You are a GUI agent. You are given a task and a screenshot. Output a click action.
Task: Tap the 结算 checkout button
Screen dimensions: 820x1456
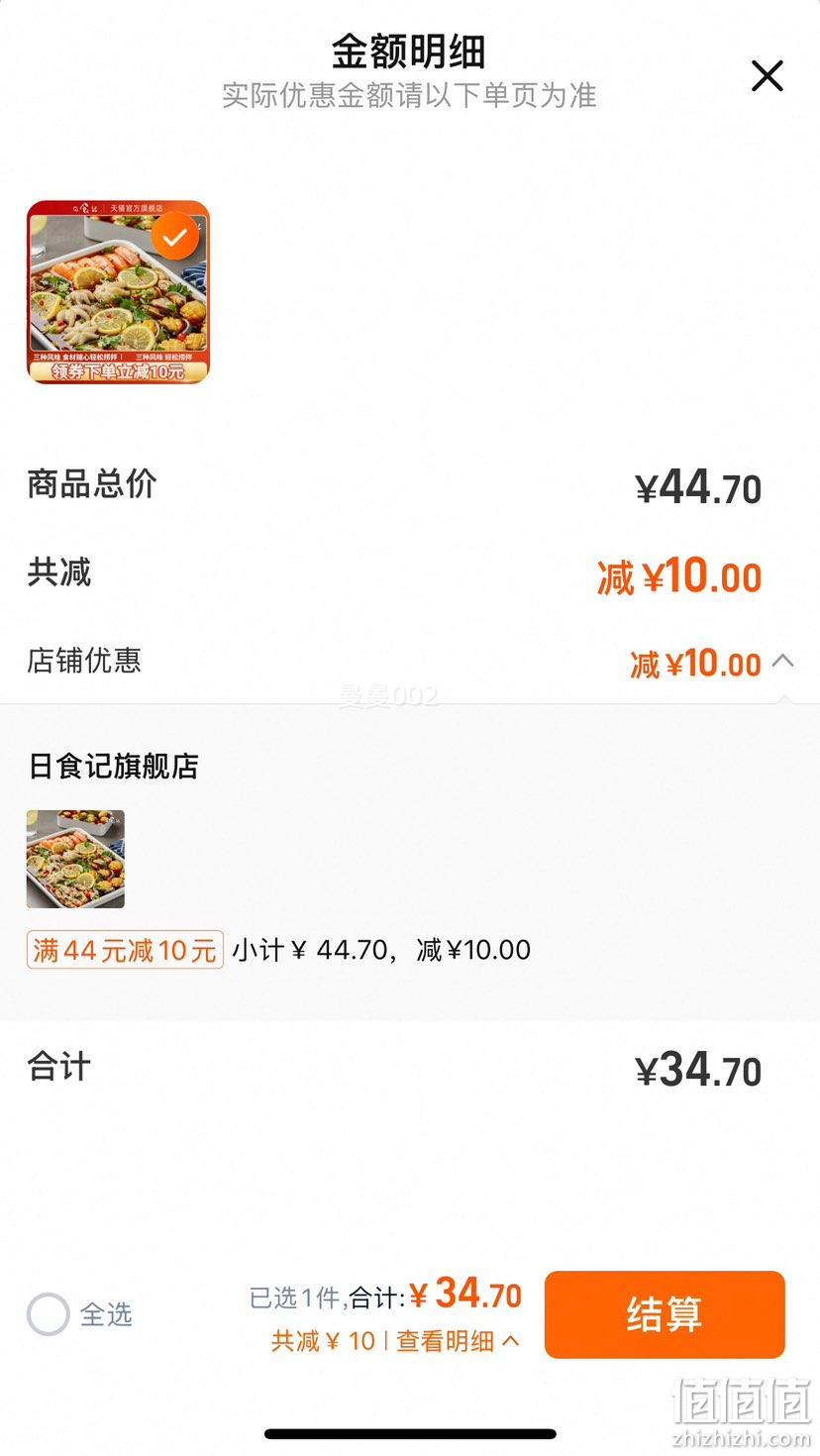point(665,1314)
